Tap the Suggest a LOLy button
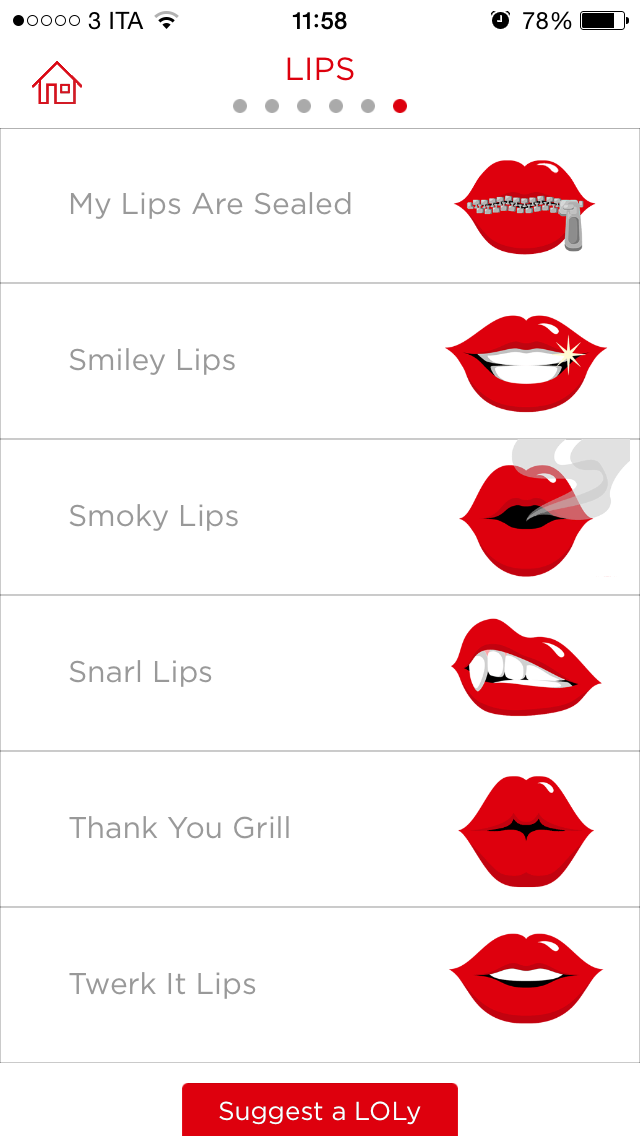 (x=320, y=1110)
